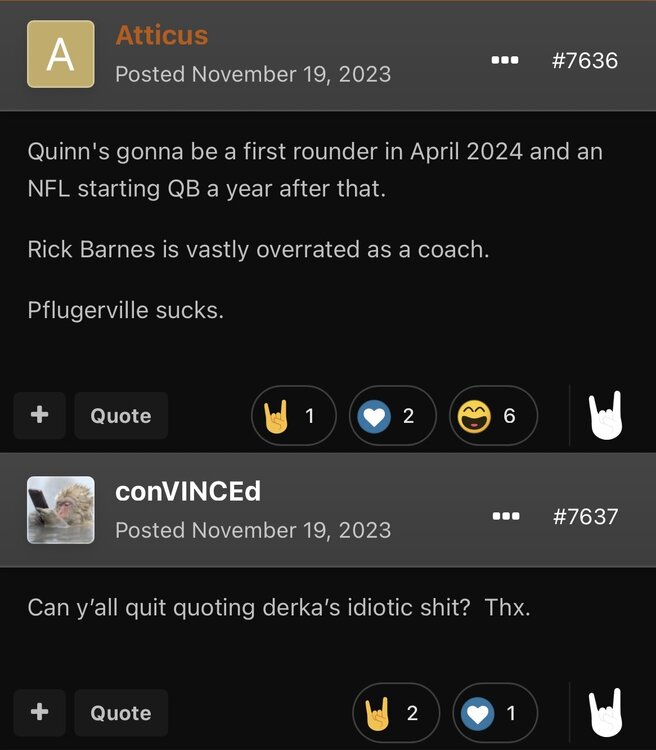Open options menu for post #7636
Image resolution: width=656 pixels, height=750 pixels.
(505, 60)
